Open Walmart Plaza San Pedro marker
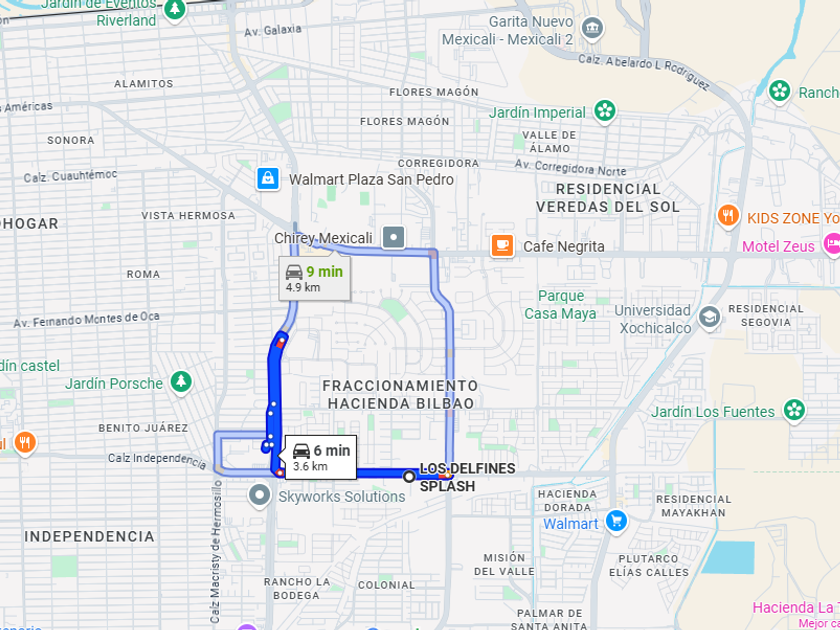Viewport: 840px width, 630px height. tap(267, 179)
